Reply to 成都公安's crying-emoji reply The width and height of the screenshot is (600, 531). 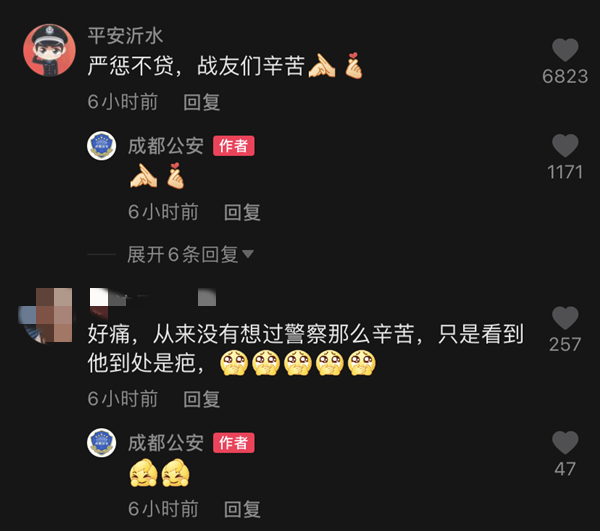click(242, 508)
